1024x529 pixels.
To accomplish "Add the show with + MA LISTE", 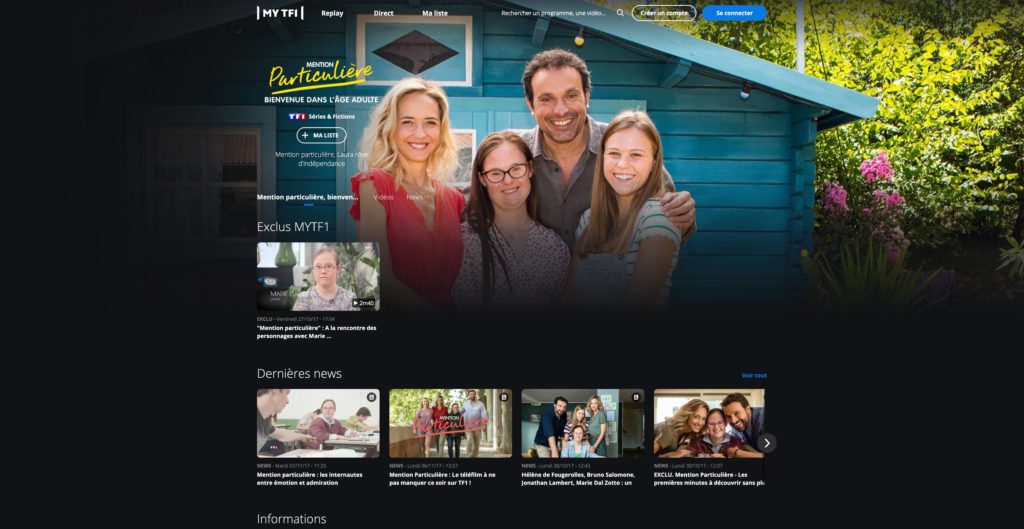I will [321, 135].
